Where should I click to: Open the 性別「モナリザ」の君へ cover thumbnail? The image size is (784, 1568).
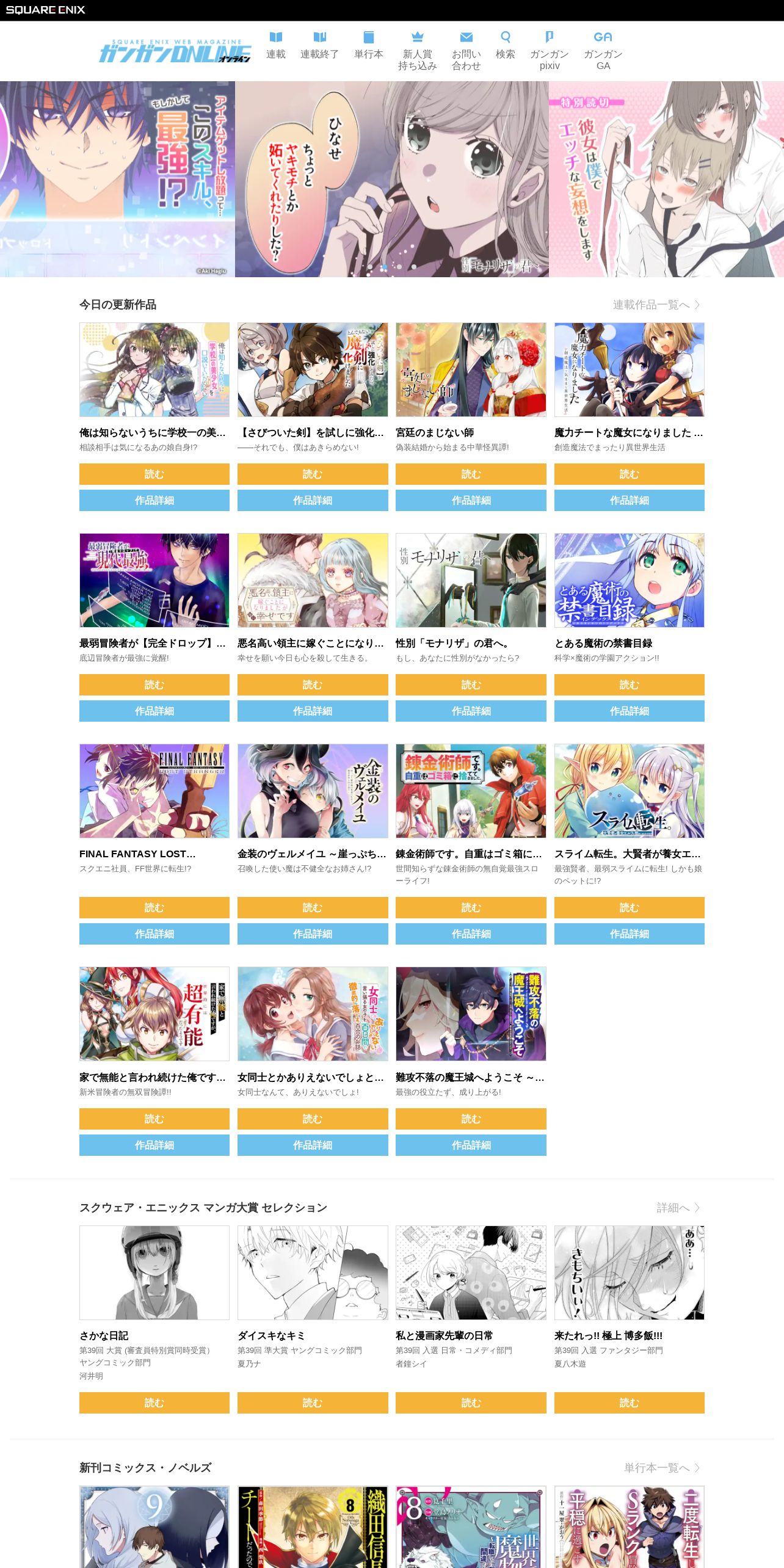coord(471,580)
